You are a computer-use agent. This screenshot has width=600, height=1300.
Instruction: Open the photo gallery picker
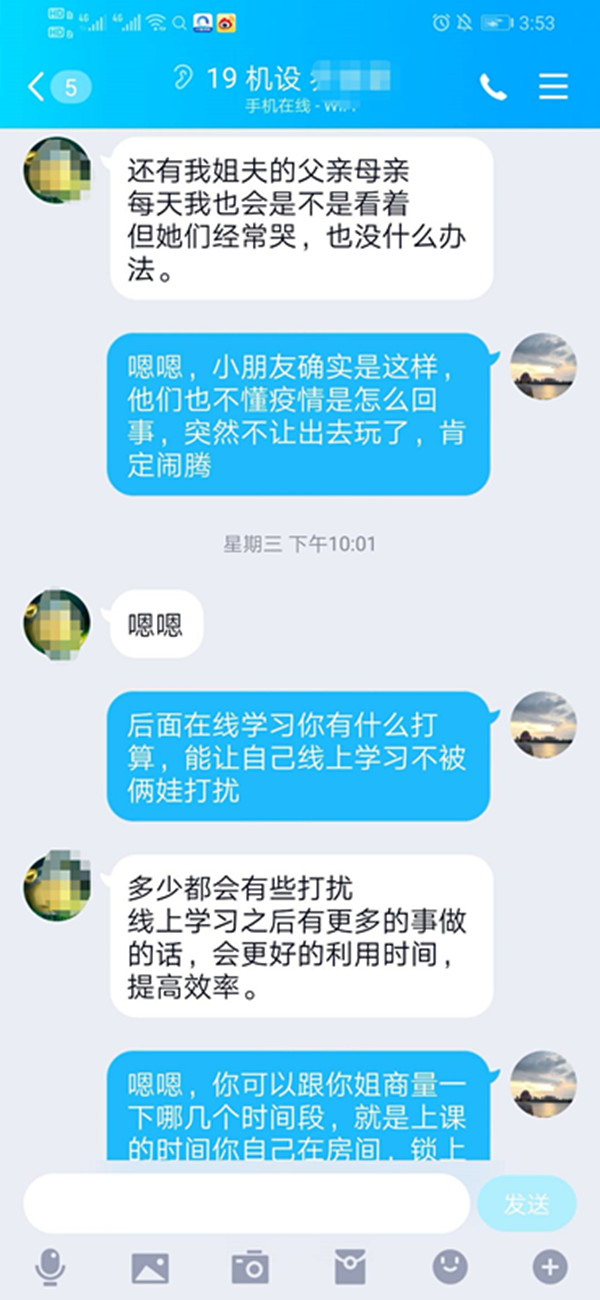coord(150,1267)
